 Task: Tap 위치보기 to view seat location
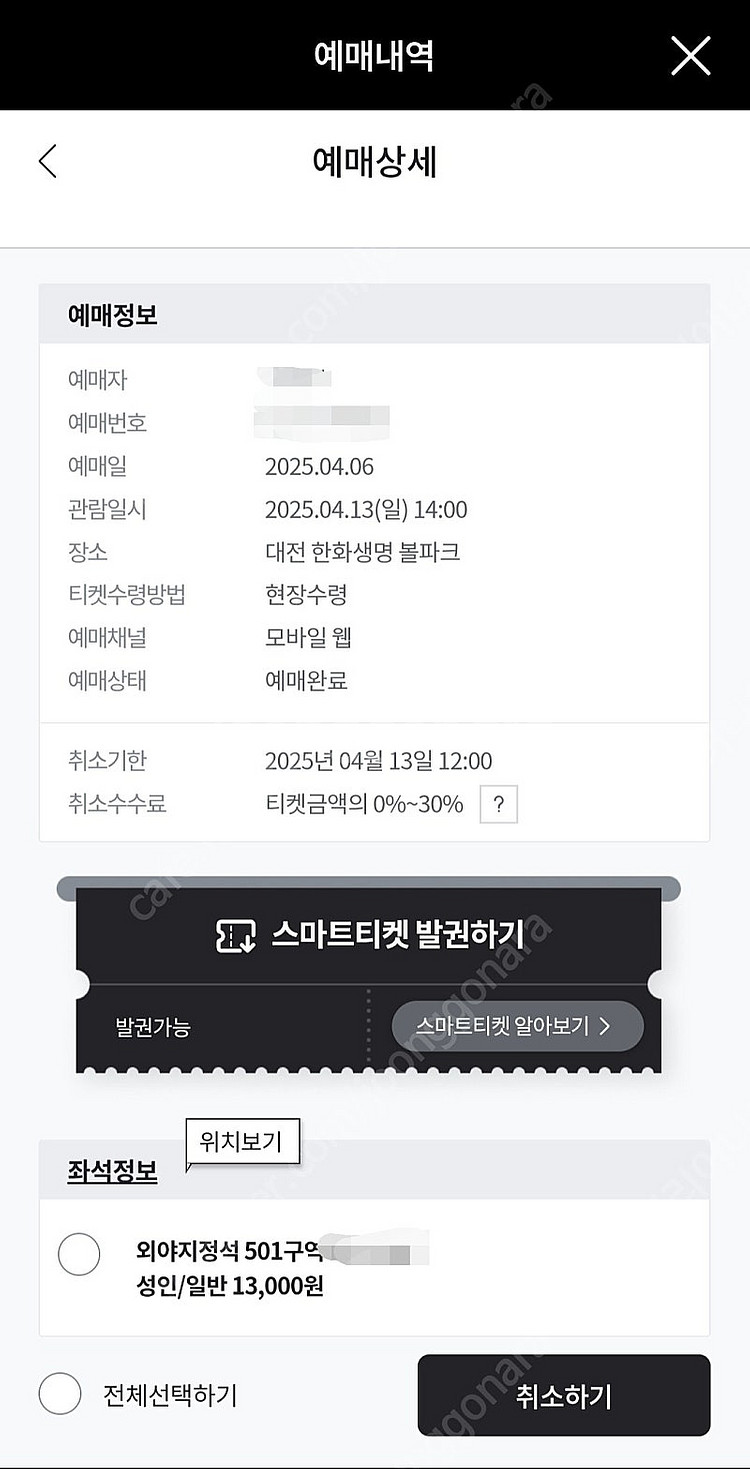coord(242,1142)
